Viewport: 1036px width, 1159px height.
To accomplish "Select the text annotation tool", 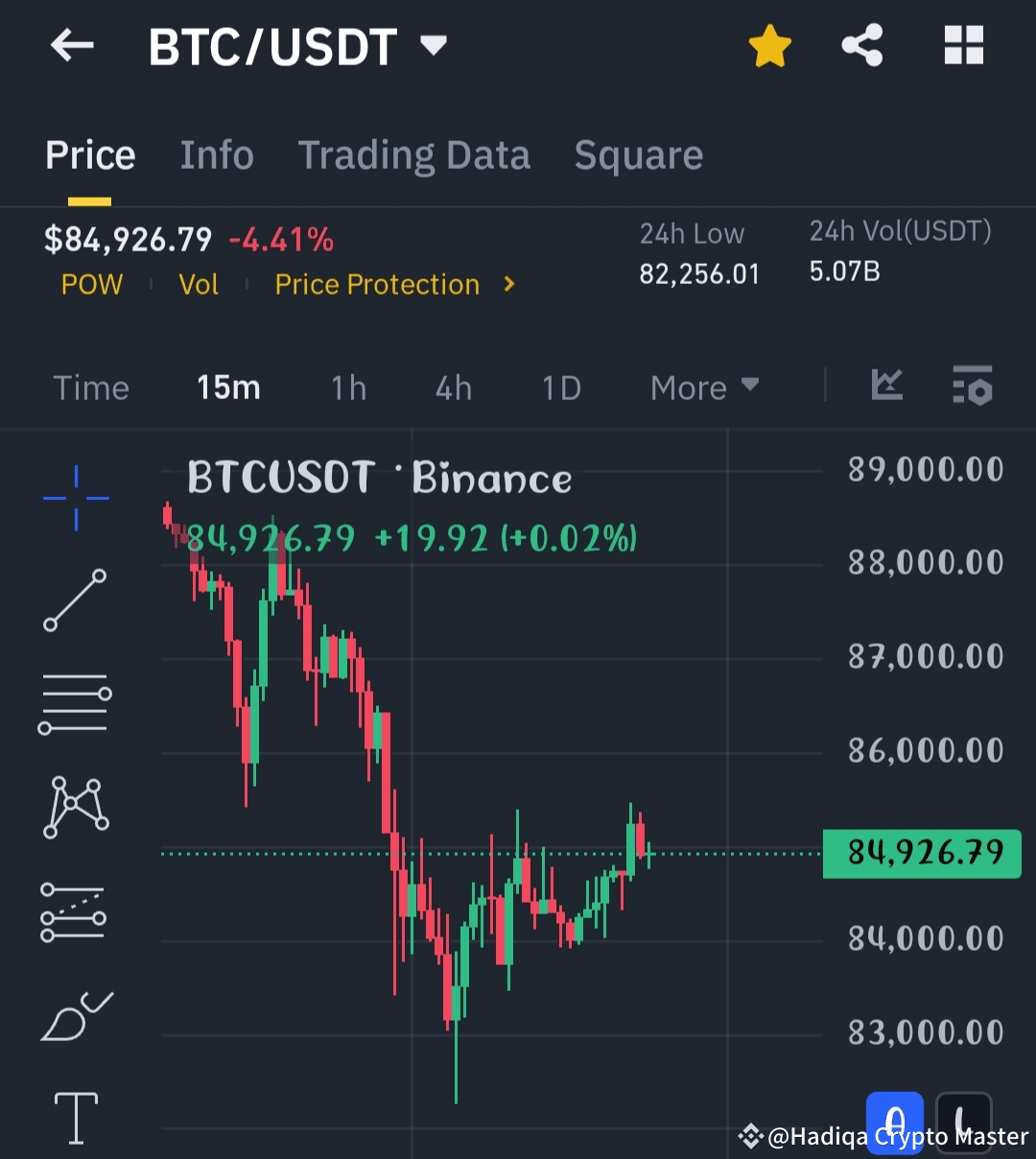I will click(x=76, y=1118).
